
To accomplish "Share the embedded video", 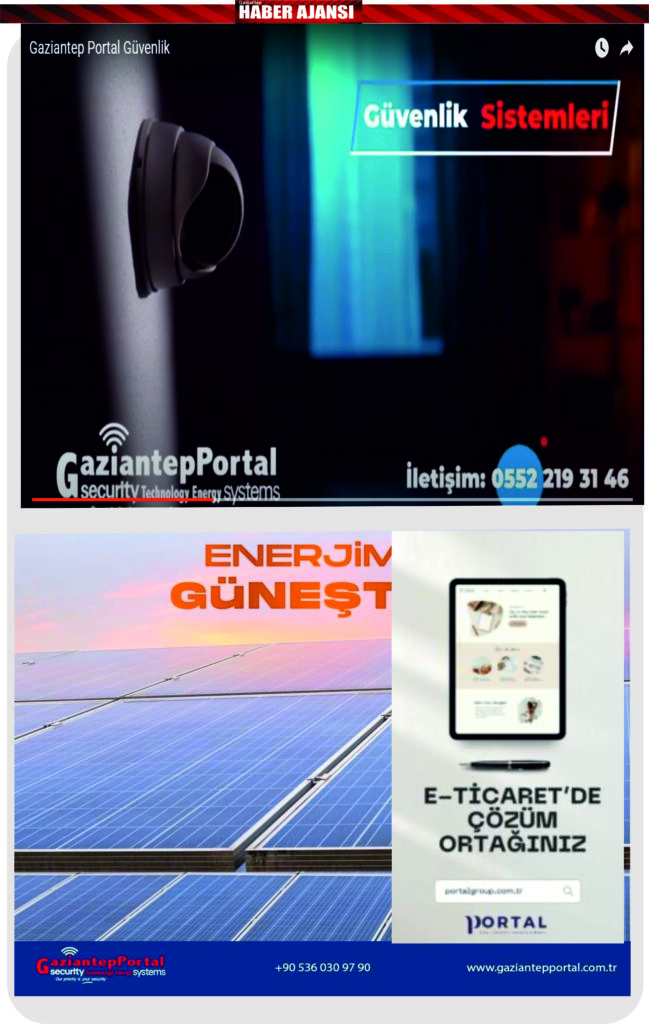I will point(627,48).
